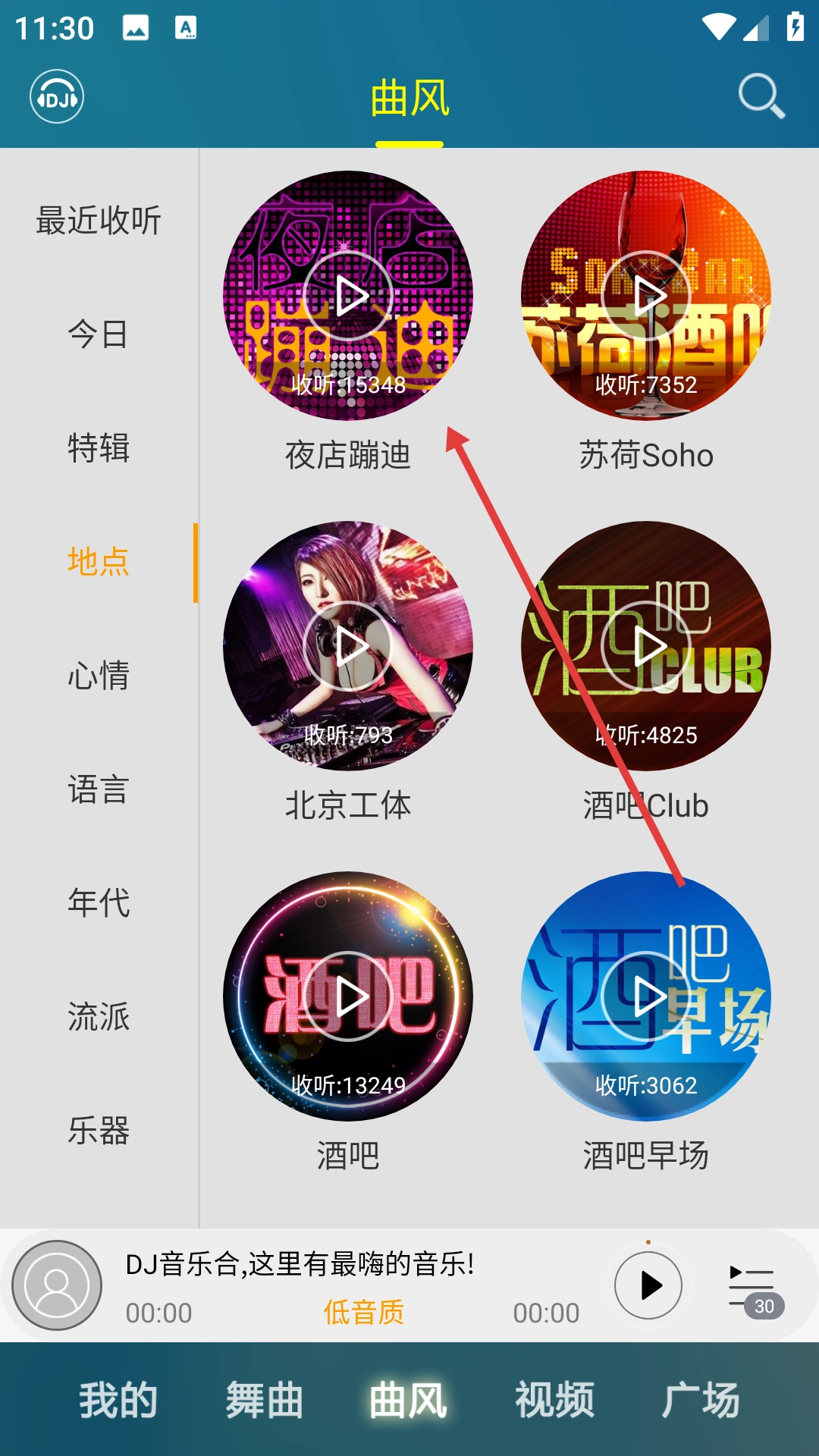819x1456 pixels.
Task: Open the playlist queue icon
Action: click(x=753, y=1287)
